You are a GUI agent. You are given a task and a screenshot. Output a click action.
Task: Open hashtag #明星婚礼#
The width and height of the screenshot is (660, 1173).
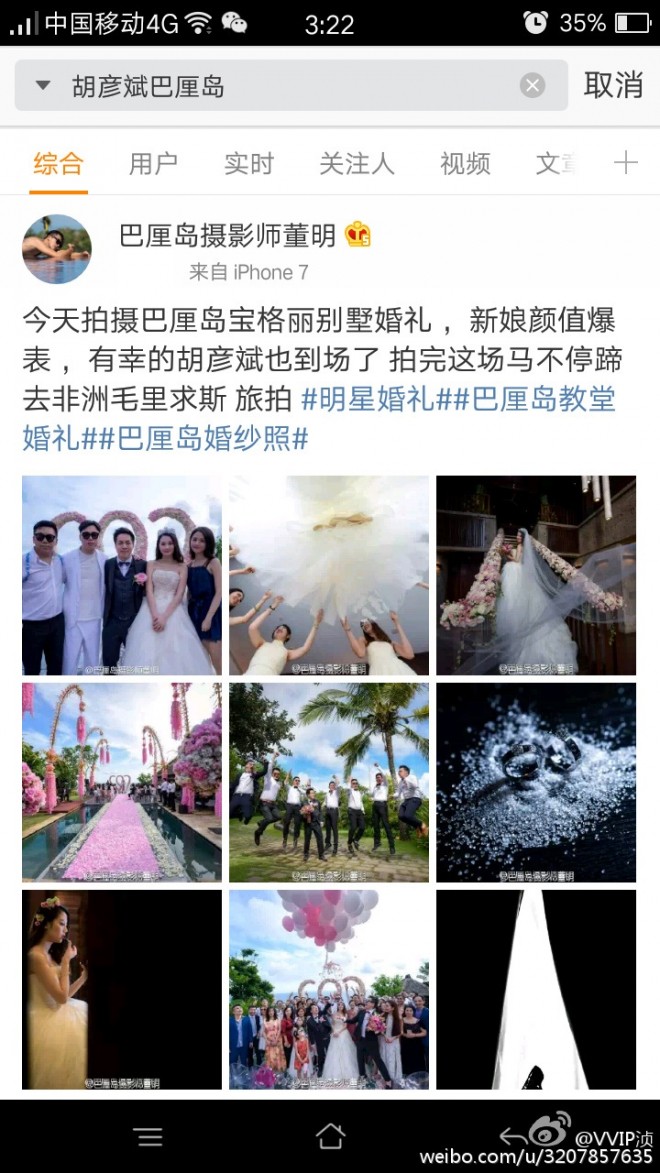point(367,399)
